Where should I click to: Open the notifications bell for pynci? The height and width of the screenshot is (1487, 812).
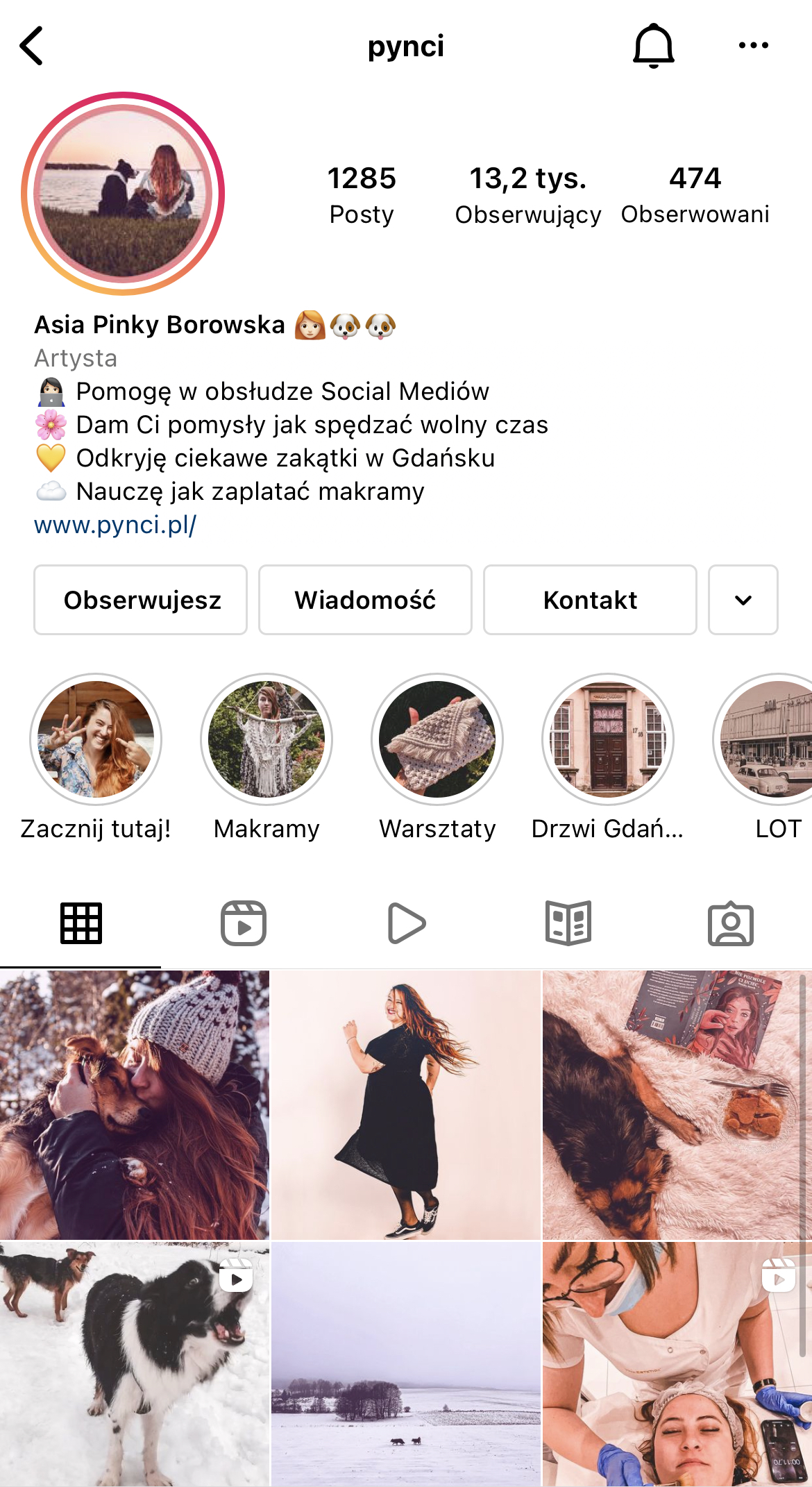point(654,46)
